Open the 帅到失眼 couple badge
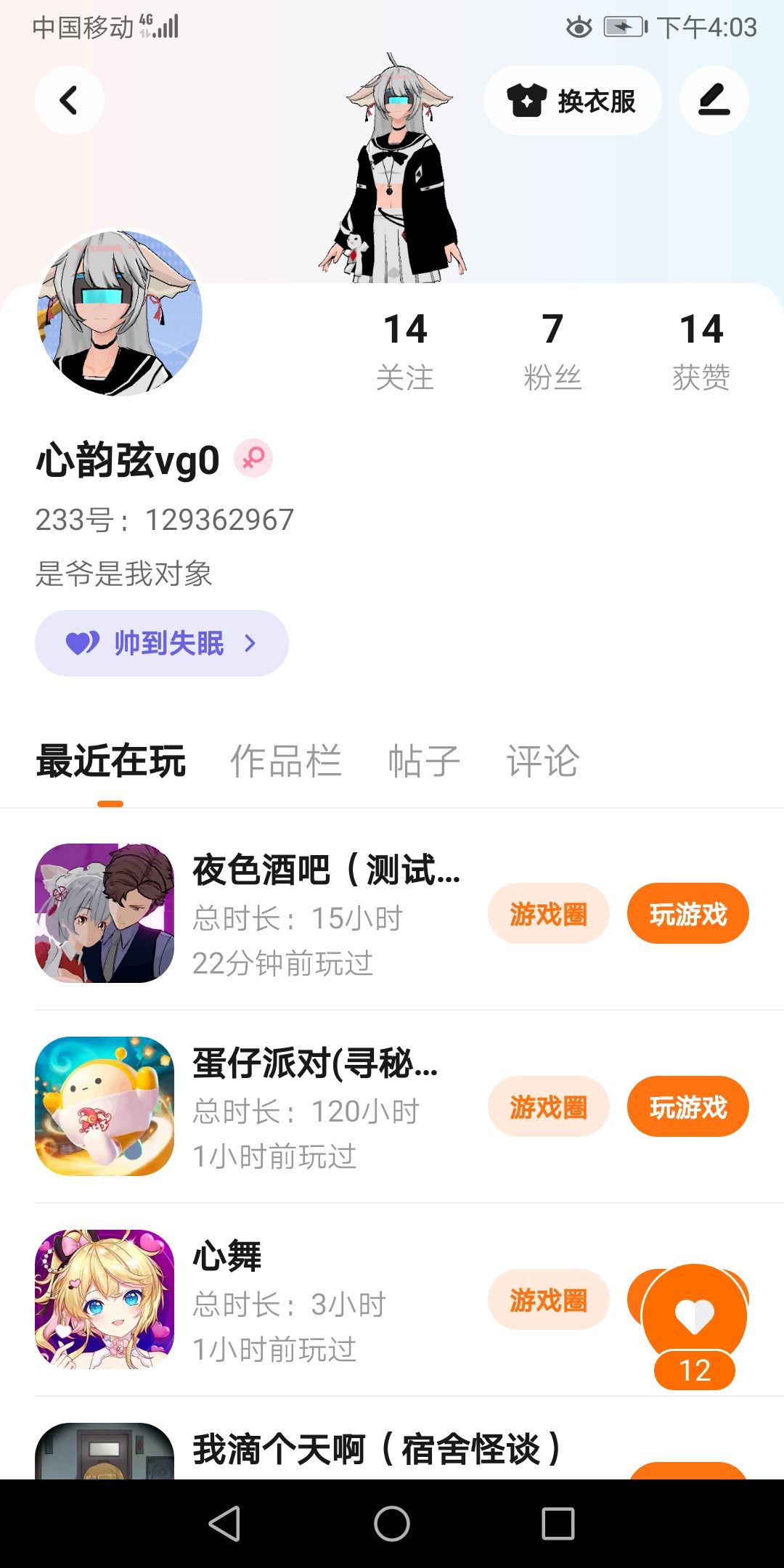Screen dimensions: 784x1568 coord(161,643)
